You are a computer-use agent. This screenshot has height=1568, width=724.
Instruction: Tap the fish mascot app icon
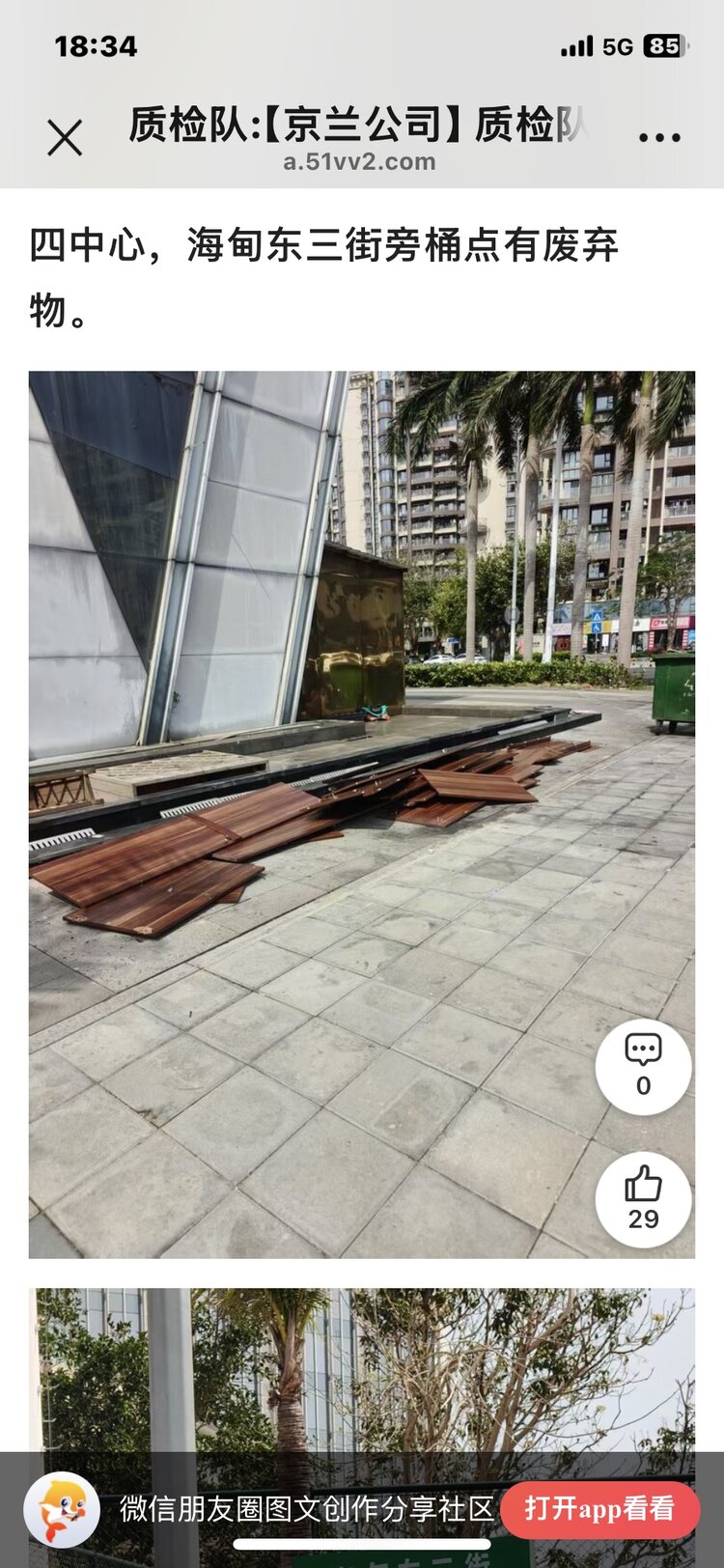58,1506
